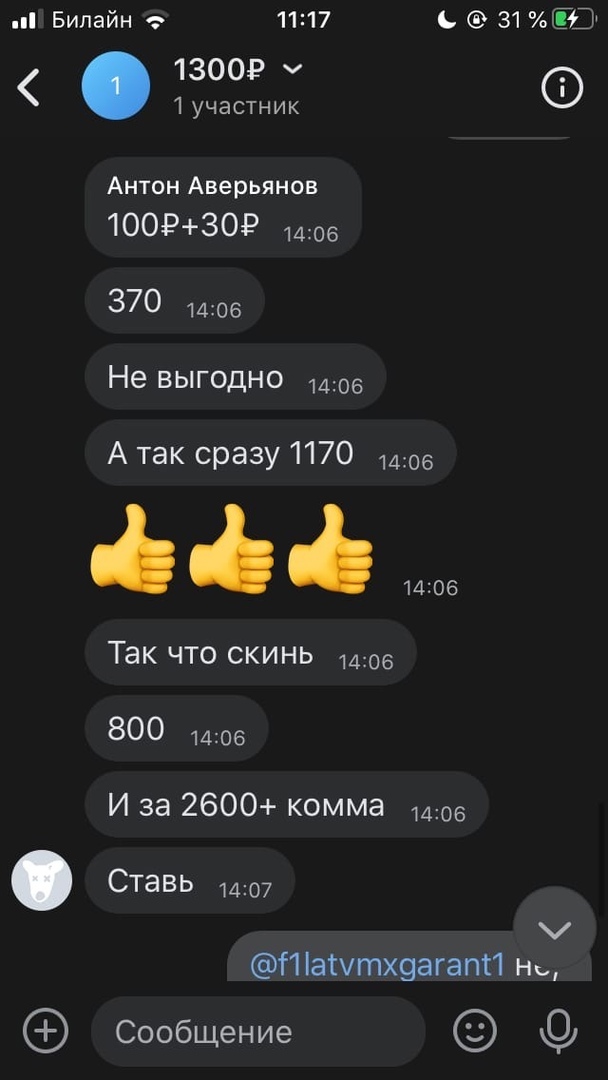Jump to the latest messages
The width and height of the screenshot is (608, 1080).
[554, 929]
